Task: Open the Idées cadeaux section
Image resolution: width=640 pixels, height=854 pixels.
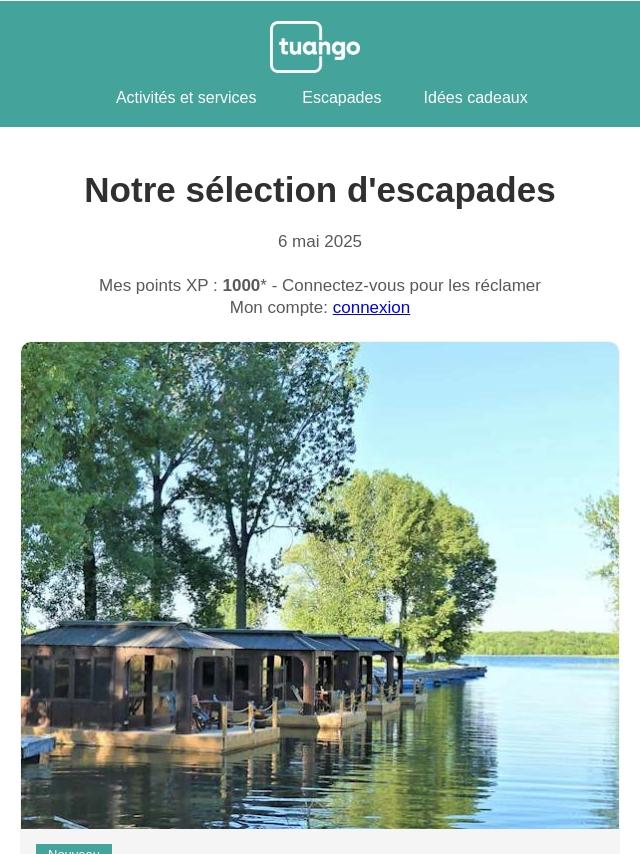Action: [475, 98]
